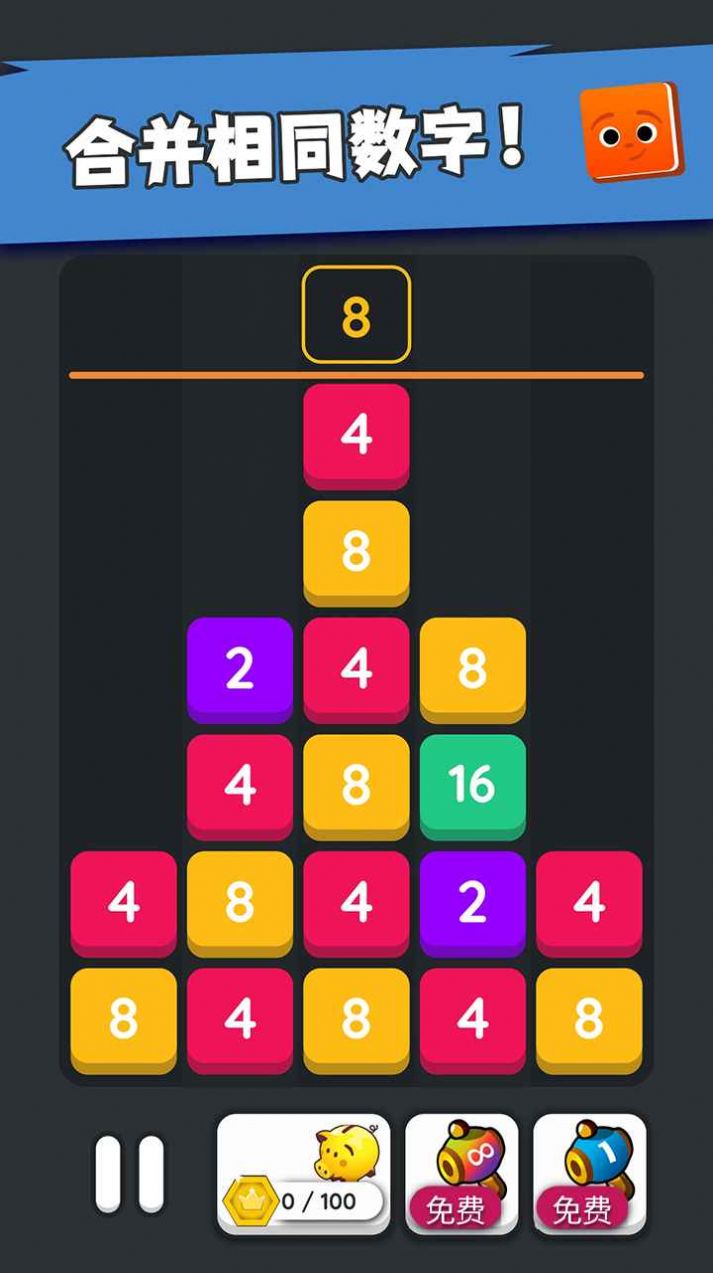Open the piggy bank coin reward
Screen dimensions: 713x1273
[x=303, y=1174]
